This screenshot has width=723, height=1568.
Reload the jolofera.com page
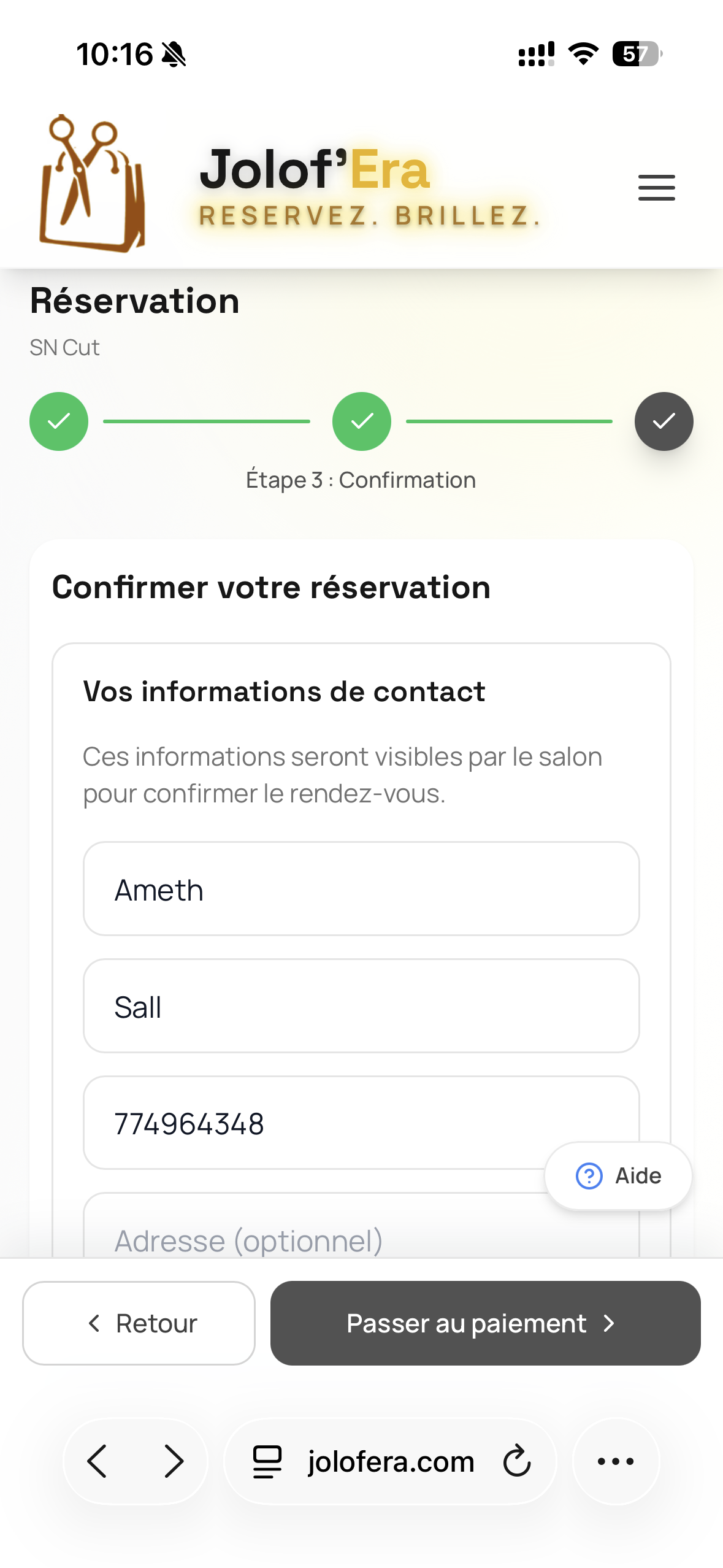(x=517, y=1461)
